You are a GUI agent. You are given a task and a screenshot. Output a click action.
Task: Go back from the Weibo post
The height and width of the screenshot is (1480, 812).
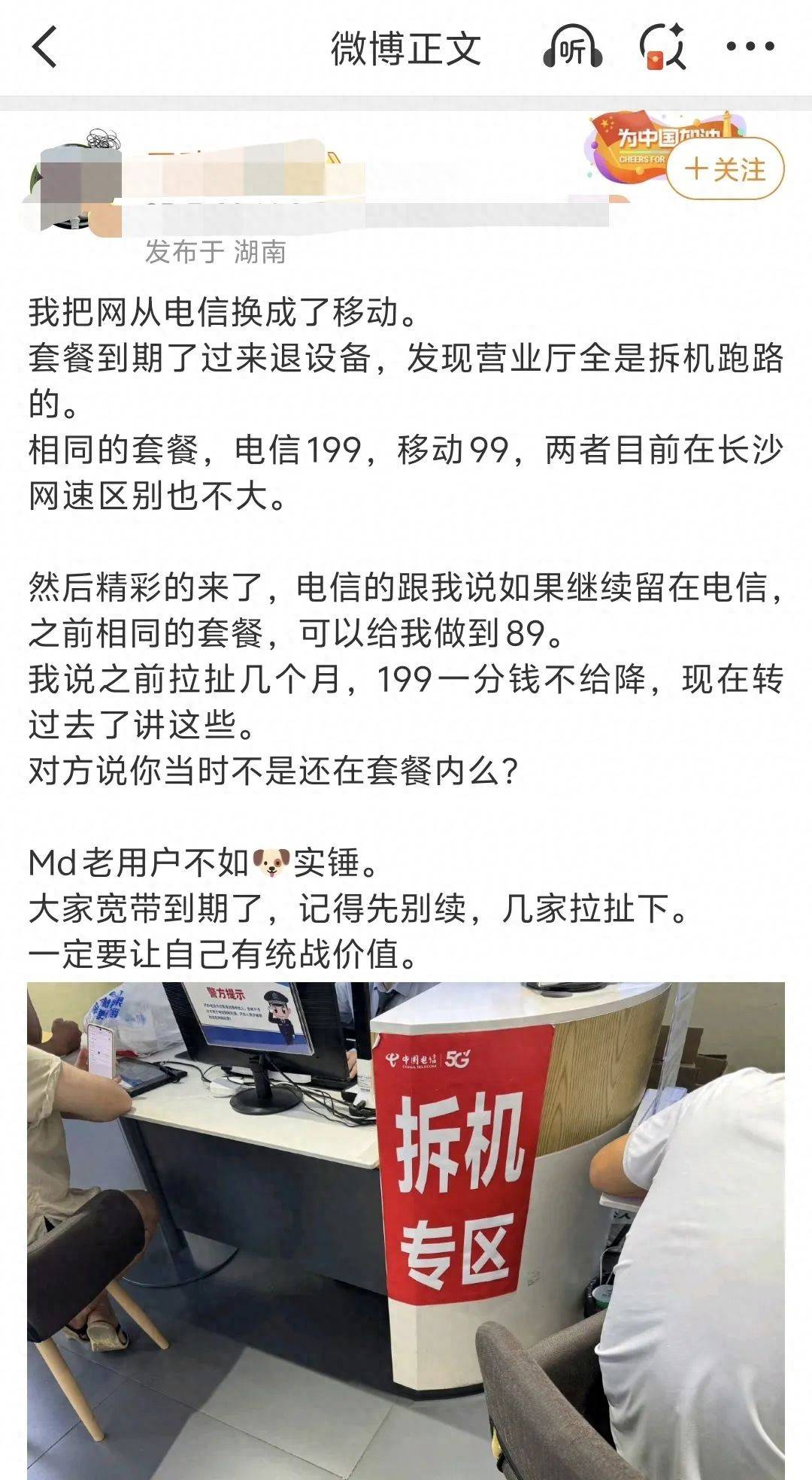pyautogui.click(x=45, y=47)
